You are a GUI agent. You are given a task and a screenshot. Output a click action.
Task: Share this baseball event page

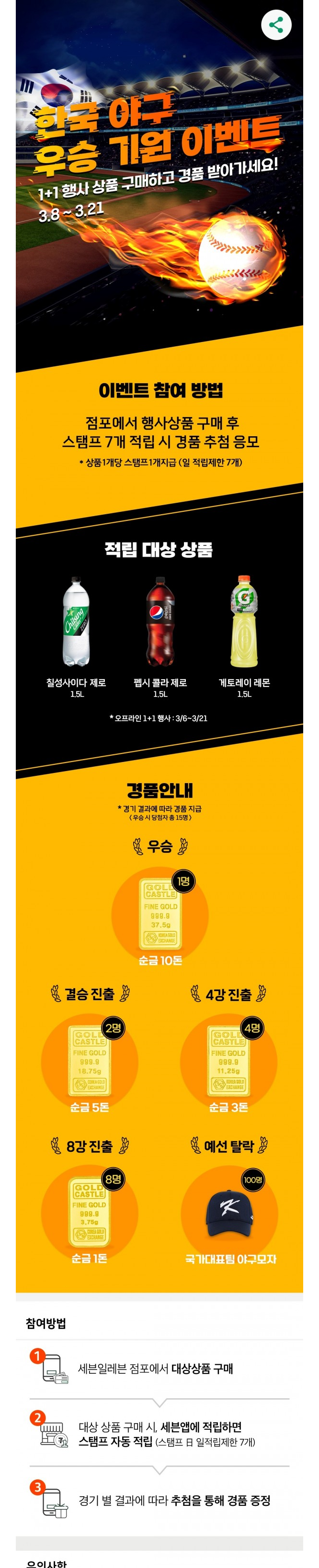[276, 25]
